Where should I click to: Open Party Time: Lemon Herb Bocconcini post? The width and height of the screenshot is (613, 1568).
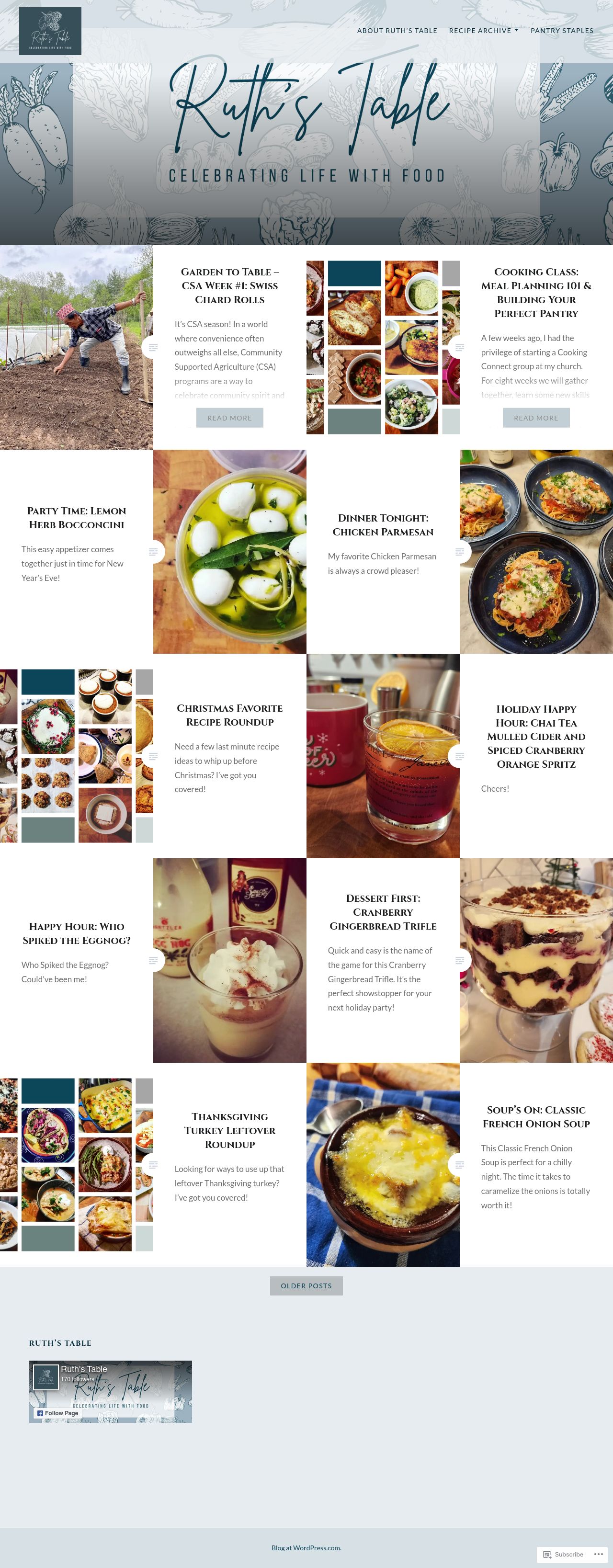click(x=77, y=517)
